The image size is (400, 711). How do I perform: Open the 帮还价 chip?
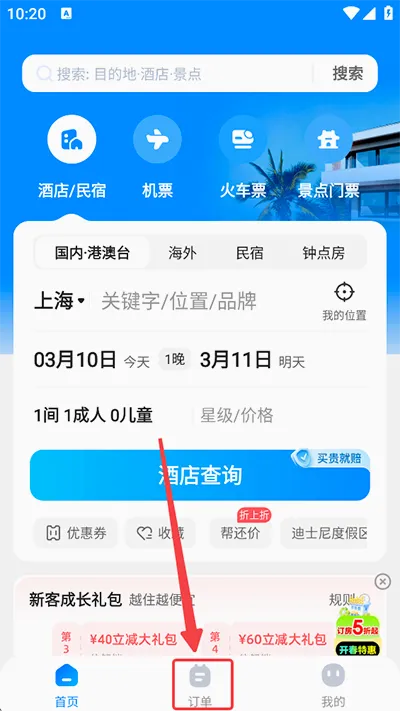click(240, 533)
